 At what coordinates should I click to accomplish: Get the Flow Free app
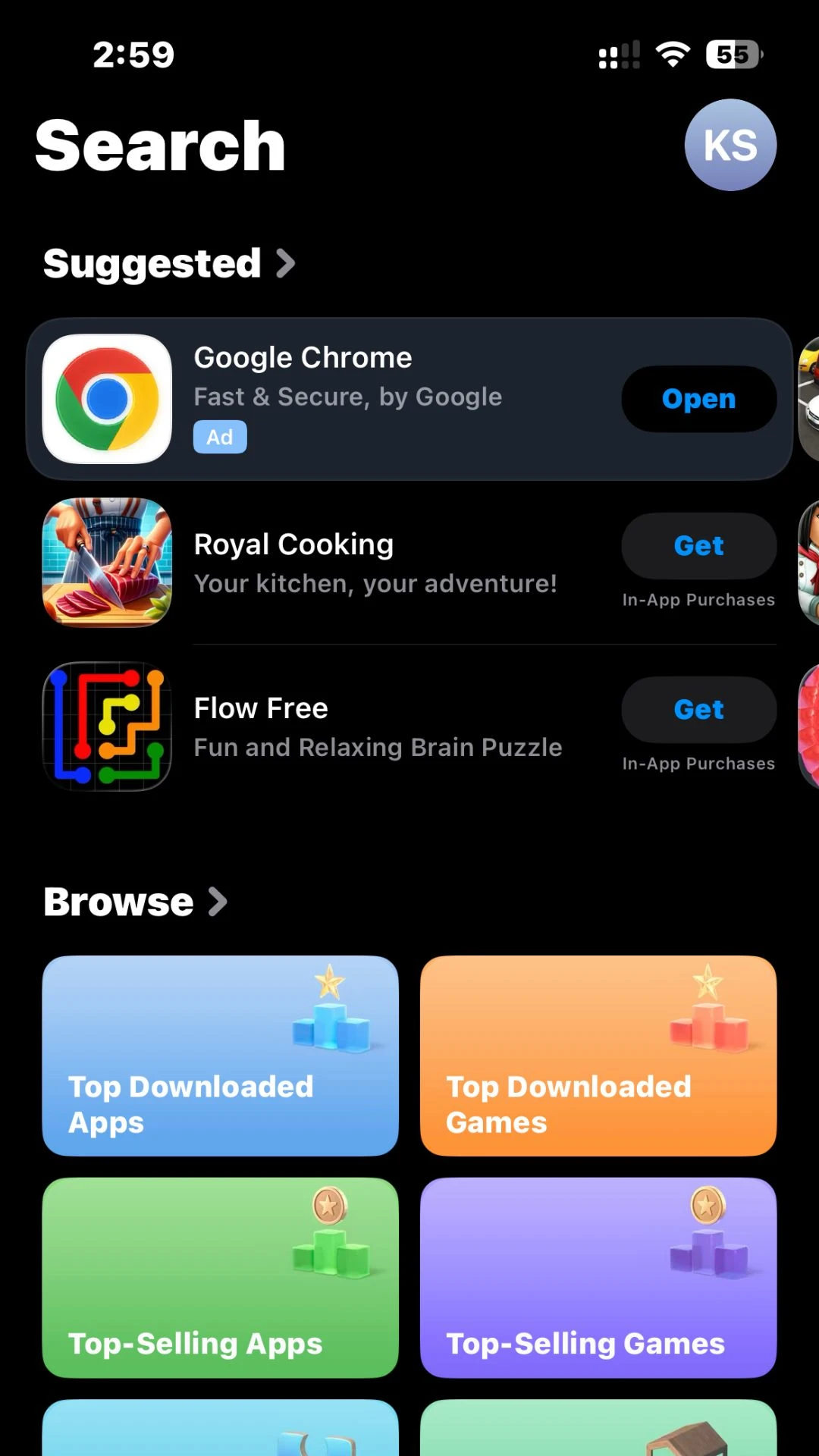coord(698,710)
